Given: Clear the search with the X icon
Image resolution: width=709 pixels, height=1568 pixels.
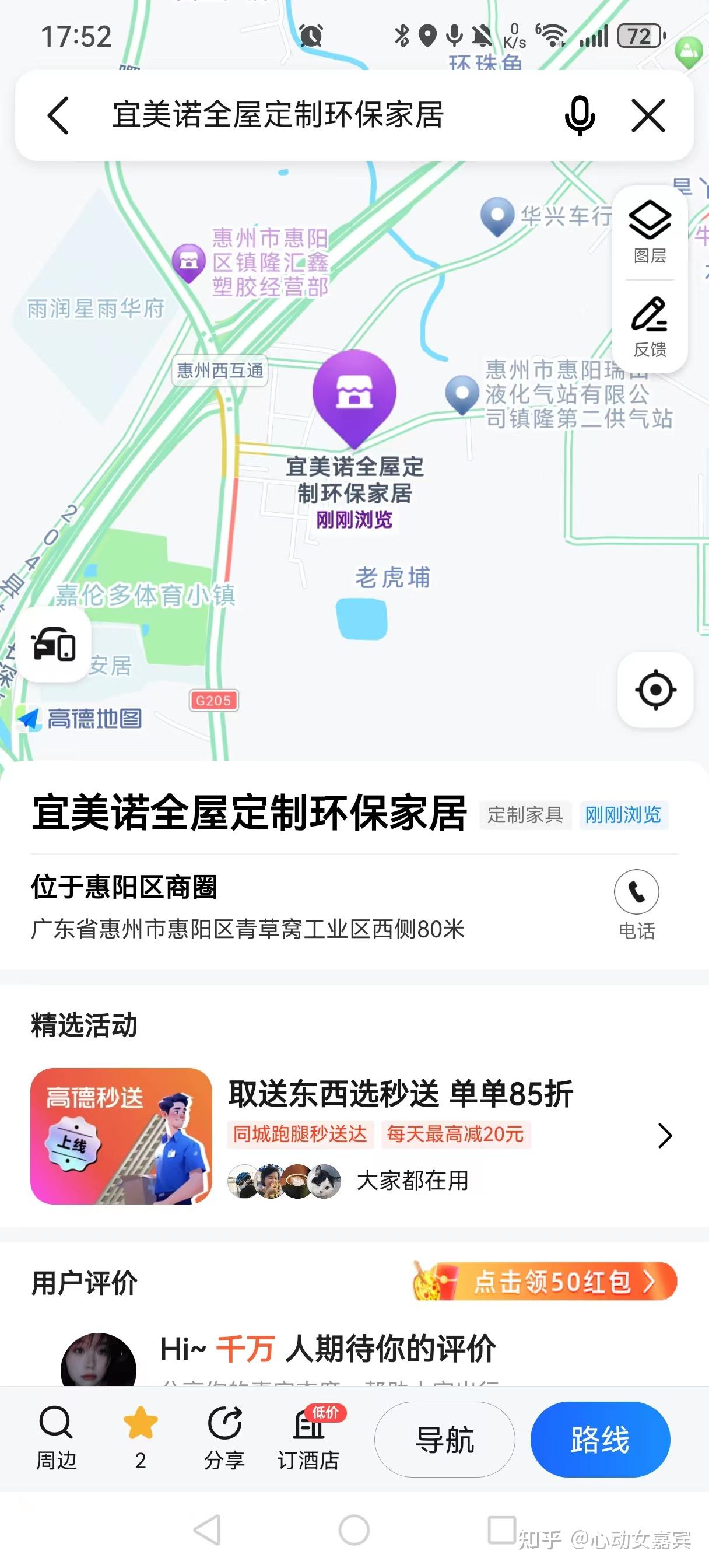Looking at the screenshot, I should pyautogui.click(x=647, y=116).
